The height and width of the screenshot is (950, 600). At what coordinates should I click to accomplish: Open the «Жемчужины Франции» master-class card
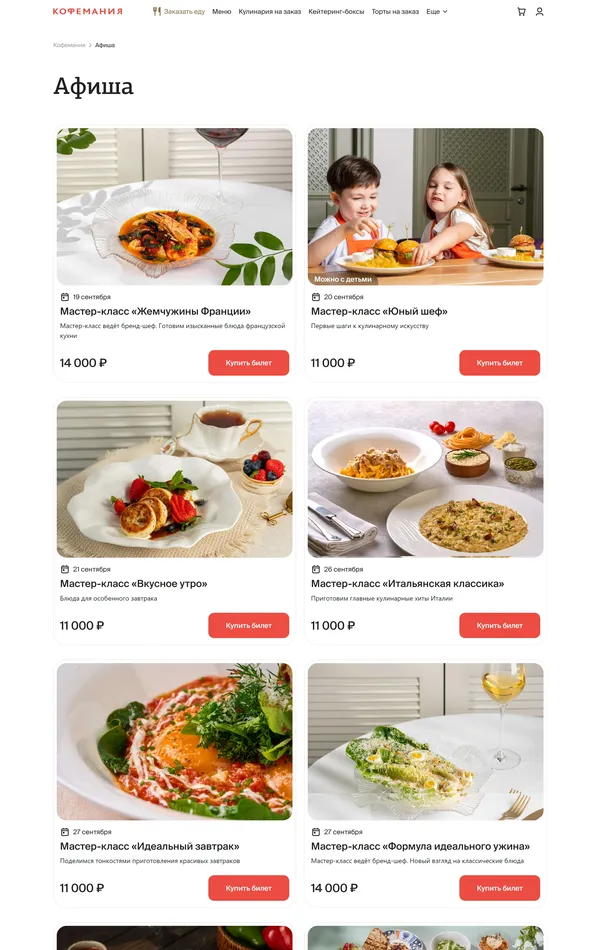pos(155,311)
